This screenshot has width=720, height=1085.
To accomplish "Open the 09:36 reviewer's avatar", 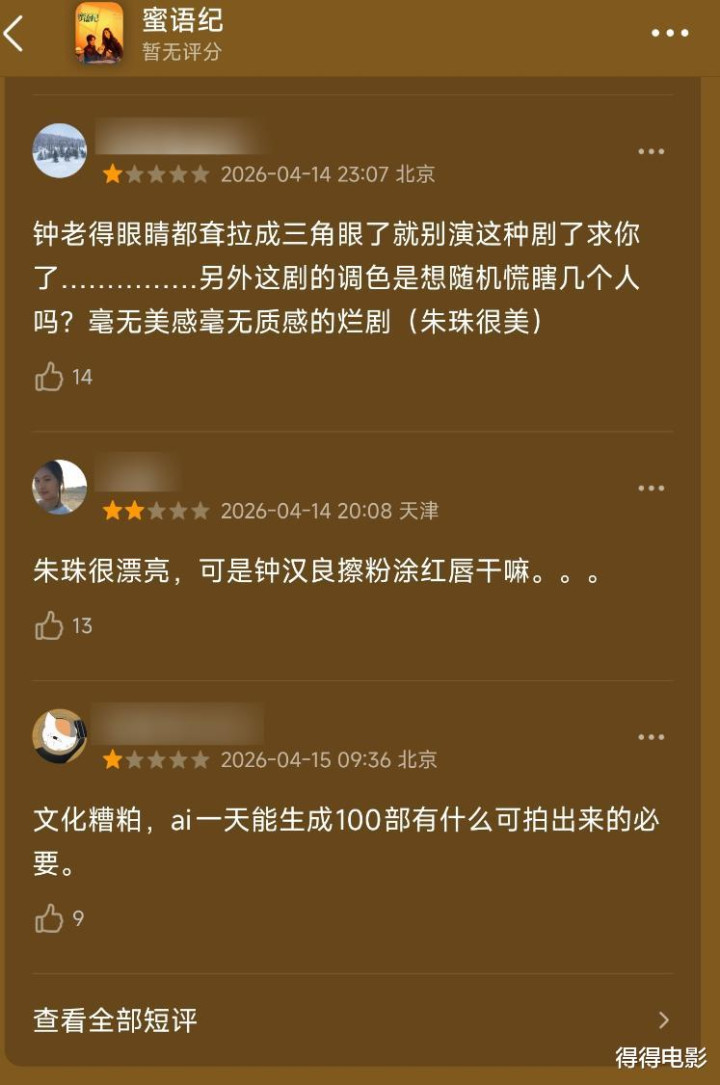I will click(x=60, y=736).
